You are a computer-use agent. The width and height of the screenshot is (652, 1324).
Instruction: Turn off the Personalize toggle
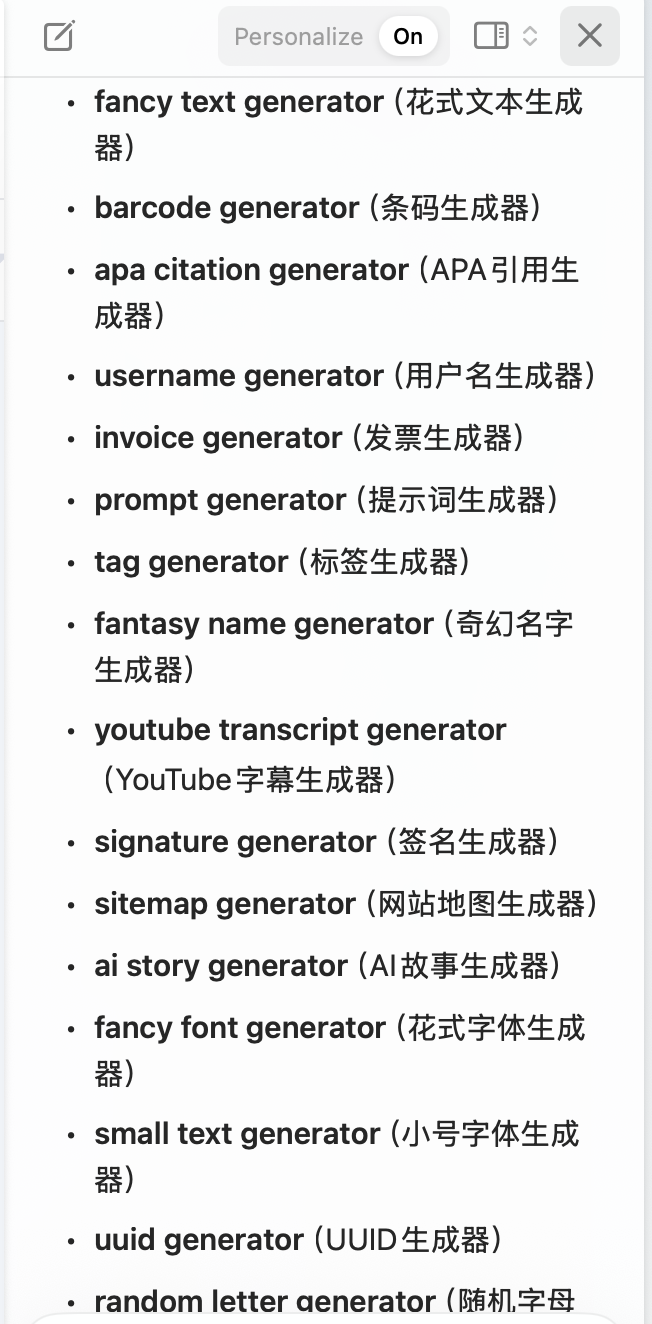tap(407, 37)
